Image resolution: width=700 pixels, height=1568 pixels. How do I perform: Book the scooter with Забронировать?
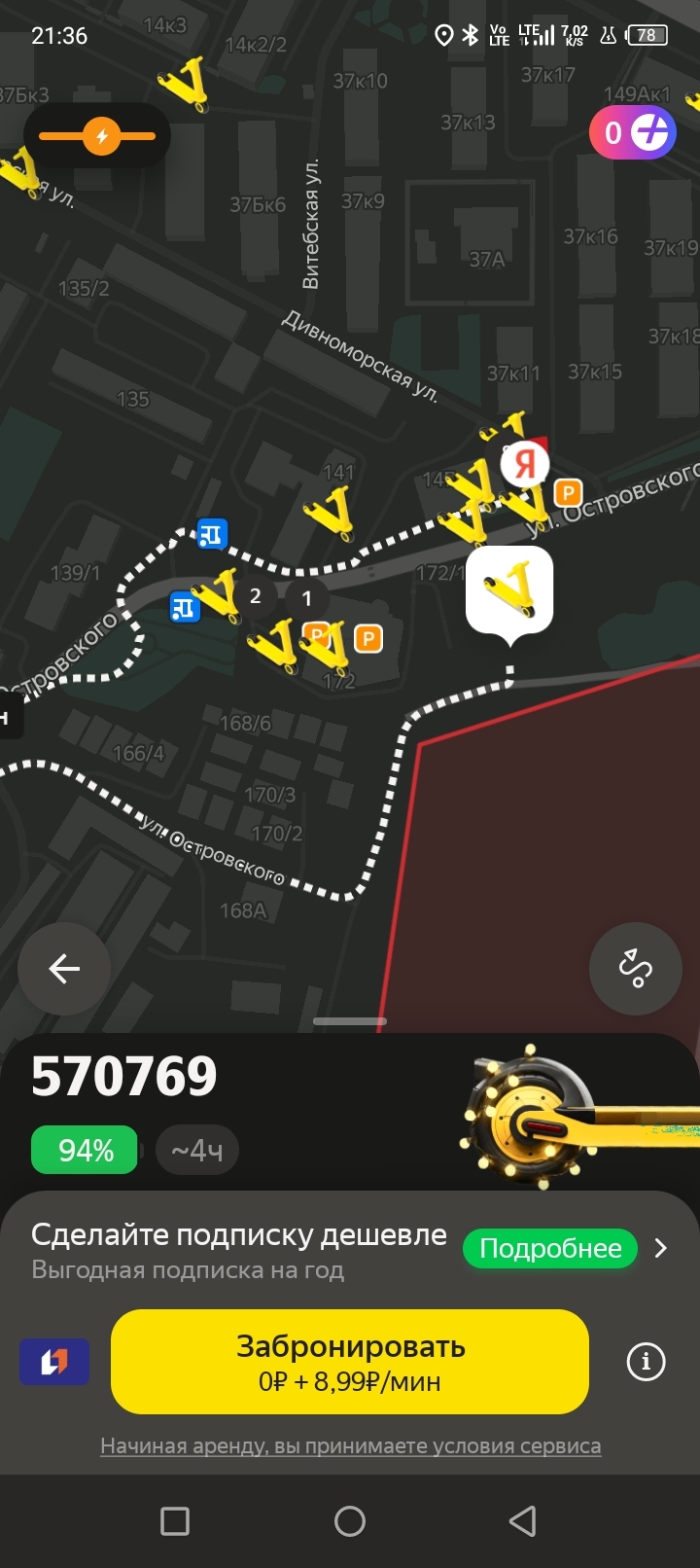tap(350, 1362)
